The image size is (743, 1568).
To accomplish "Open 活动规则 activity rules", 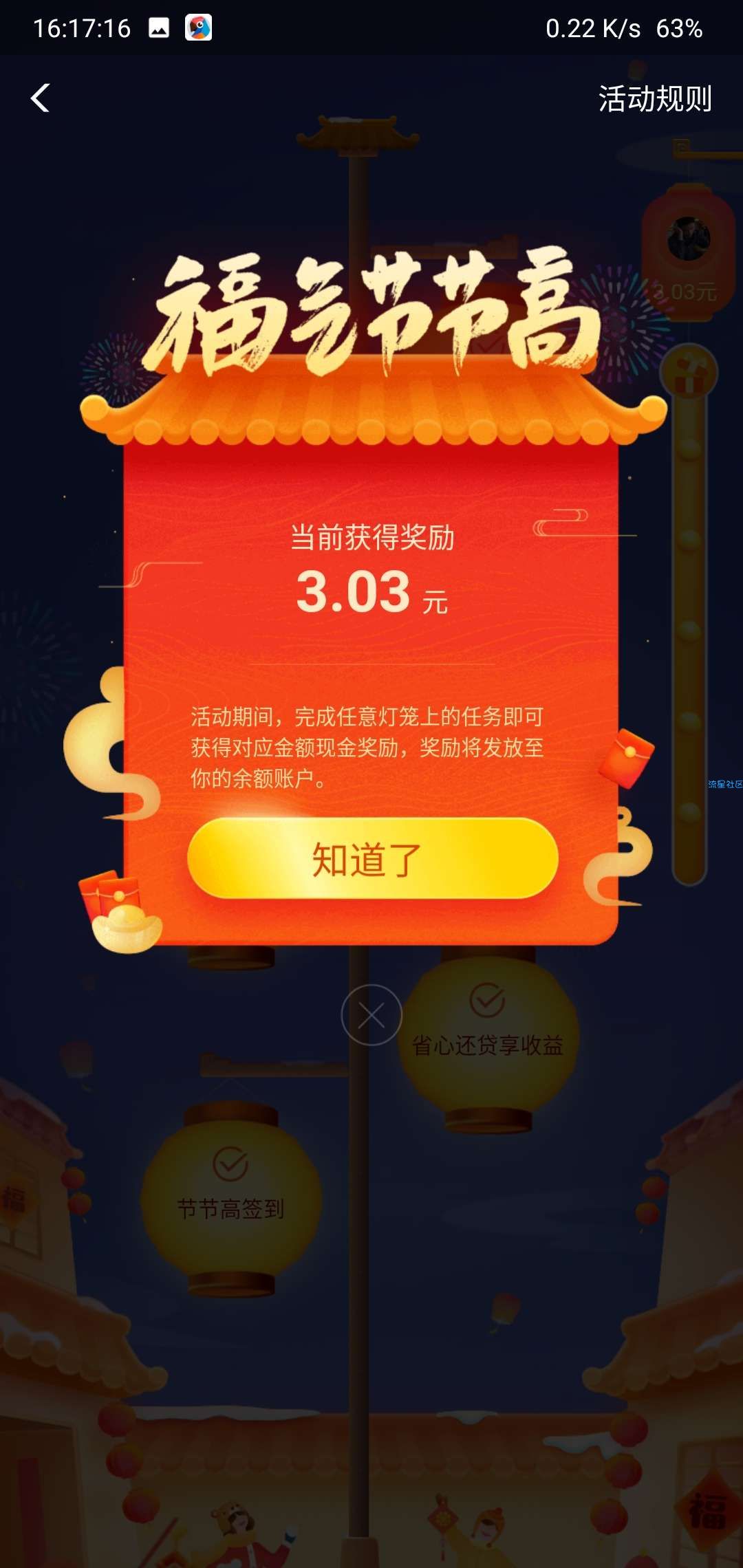I will 654,99.
